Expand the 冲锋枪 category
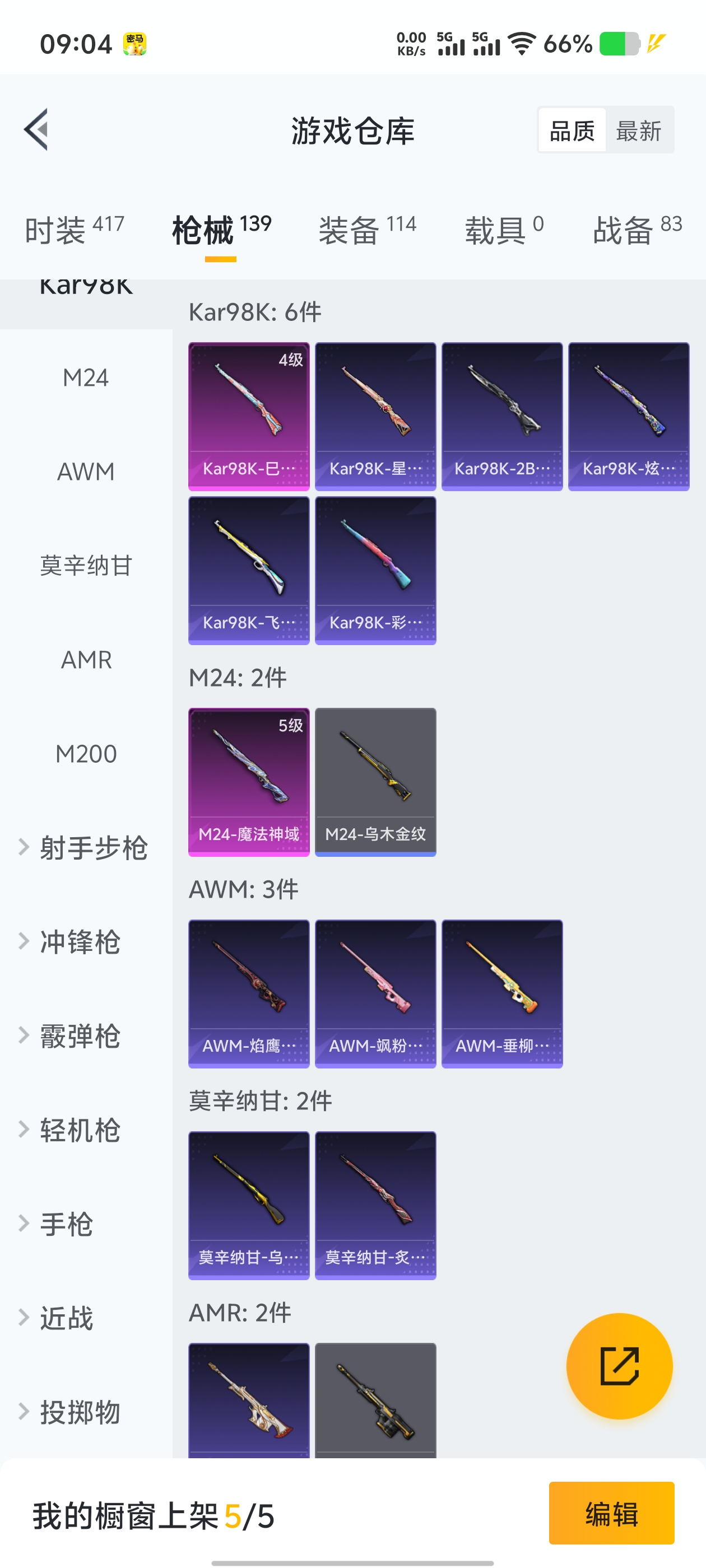Screen dimensions: 706x1568 click(x=79, y=942)
